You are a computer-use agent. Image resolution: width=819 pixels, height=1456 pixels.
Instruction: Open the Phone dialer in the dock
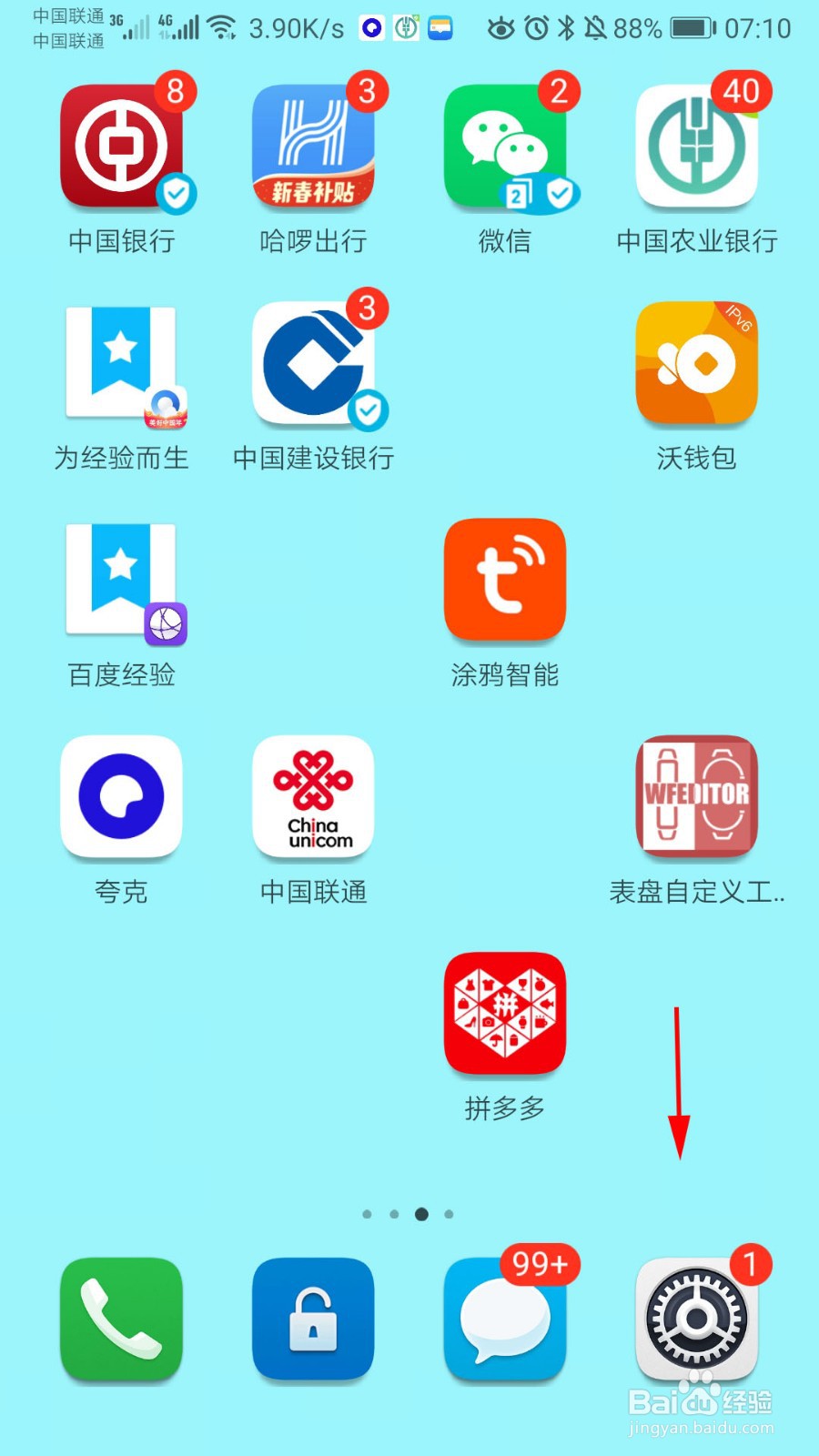click(121, 1321)
